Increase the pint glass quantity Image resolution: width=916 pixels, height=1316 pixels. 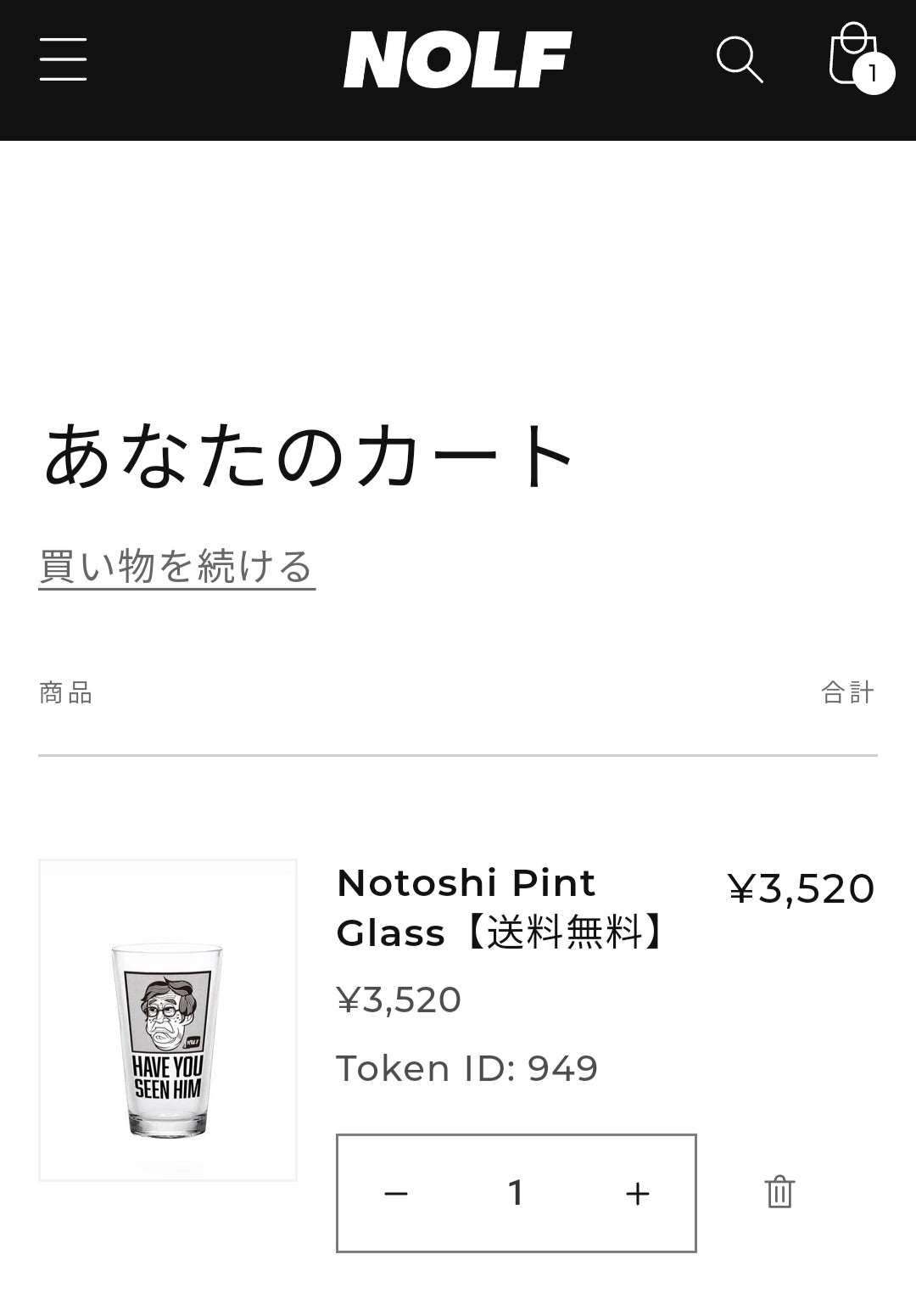pyautogui.click(x=637, y=1193)
